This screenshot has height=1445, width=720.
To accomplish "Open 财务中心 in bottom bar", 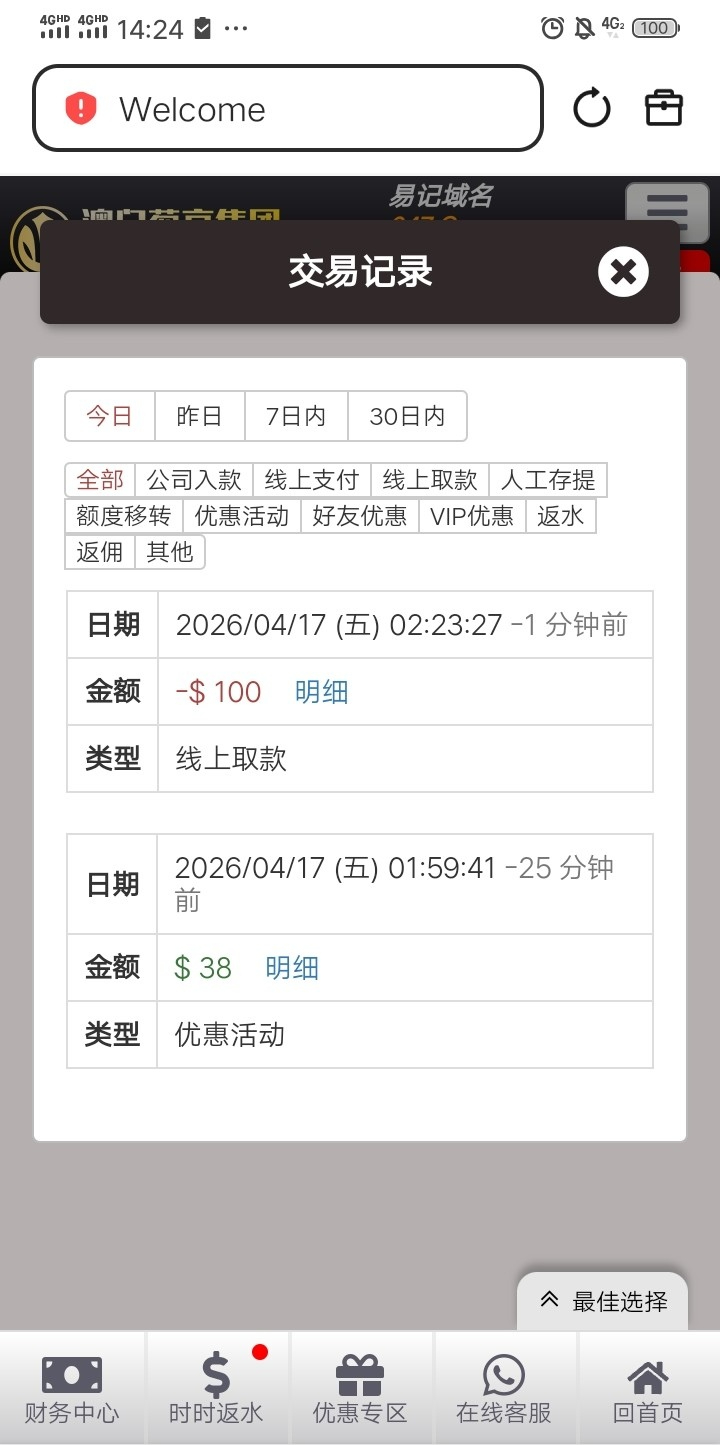I will pyautogui.click(x=72, y=1388).
